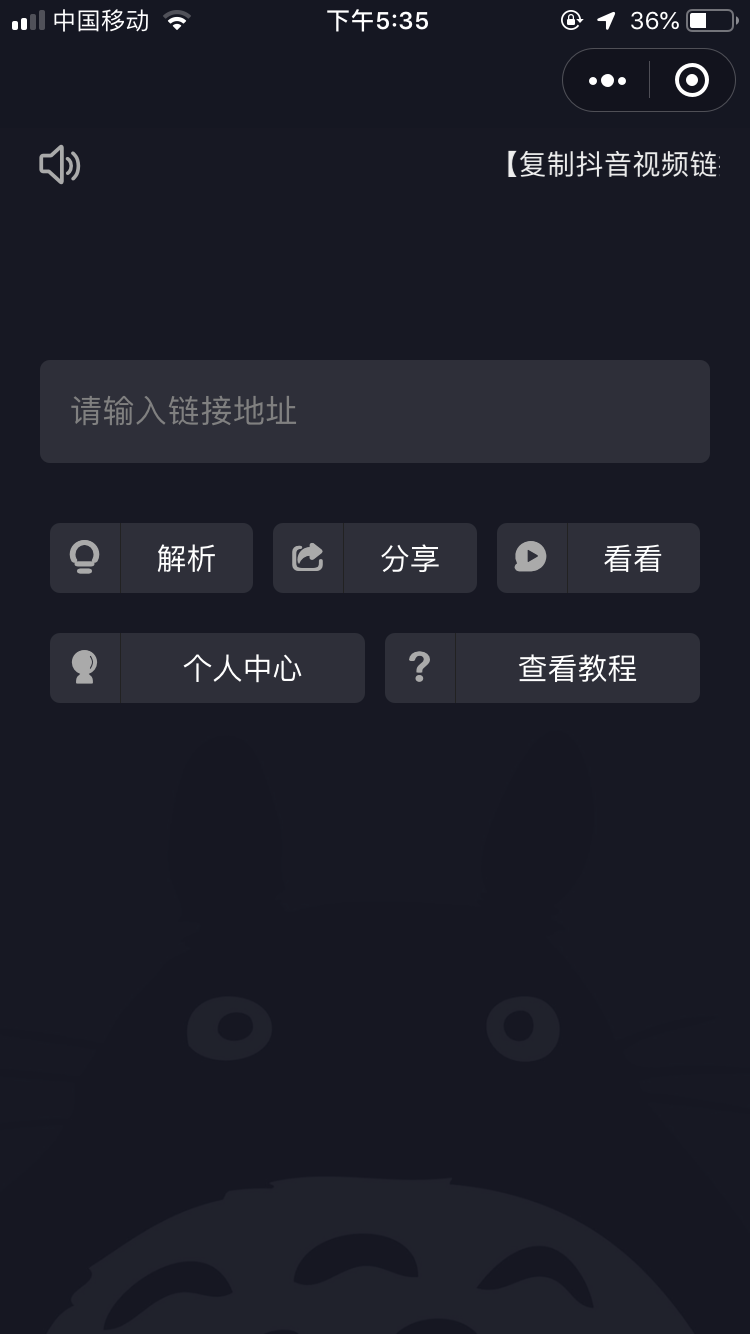This screenshot has width=750, height=1334.
Task: Tap the 分享 share button
Action: click(x=375, y=558)
